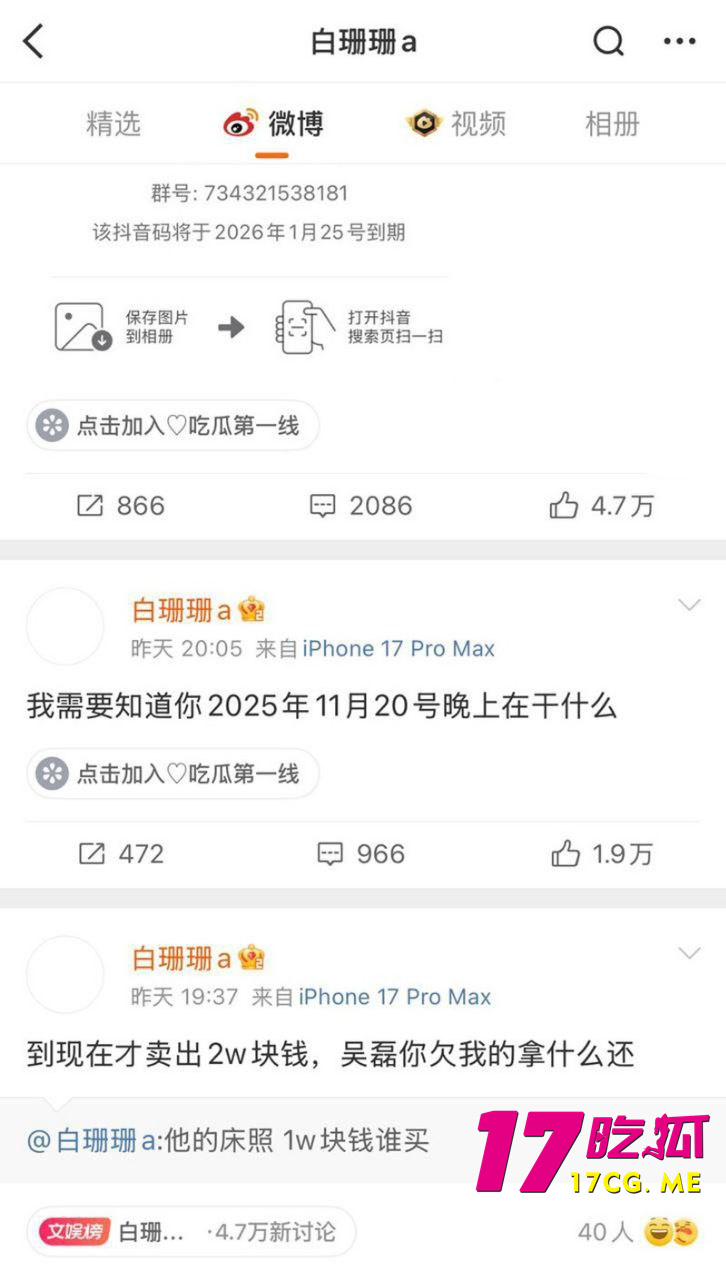This screenshot has height=1280, width=726.
Task: Expand the options chevron on the 20:05 post
Action: pos(689,605)
